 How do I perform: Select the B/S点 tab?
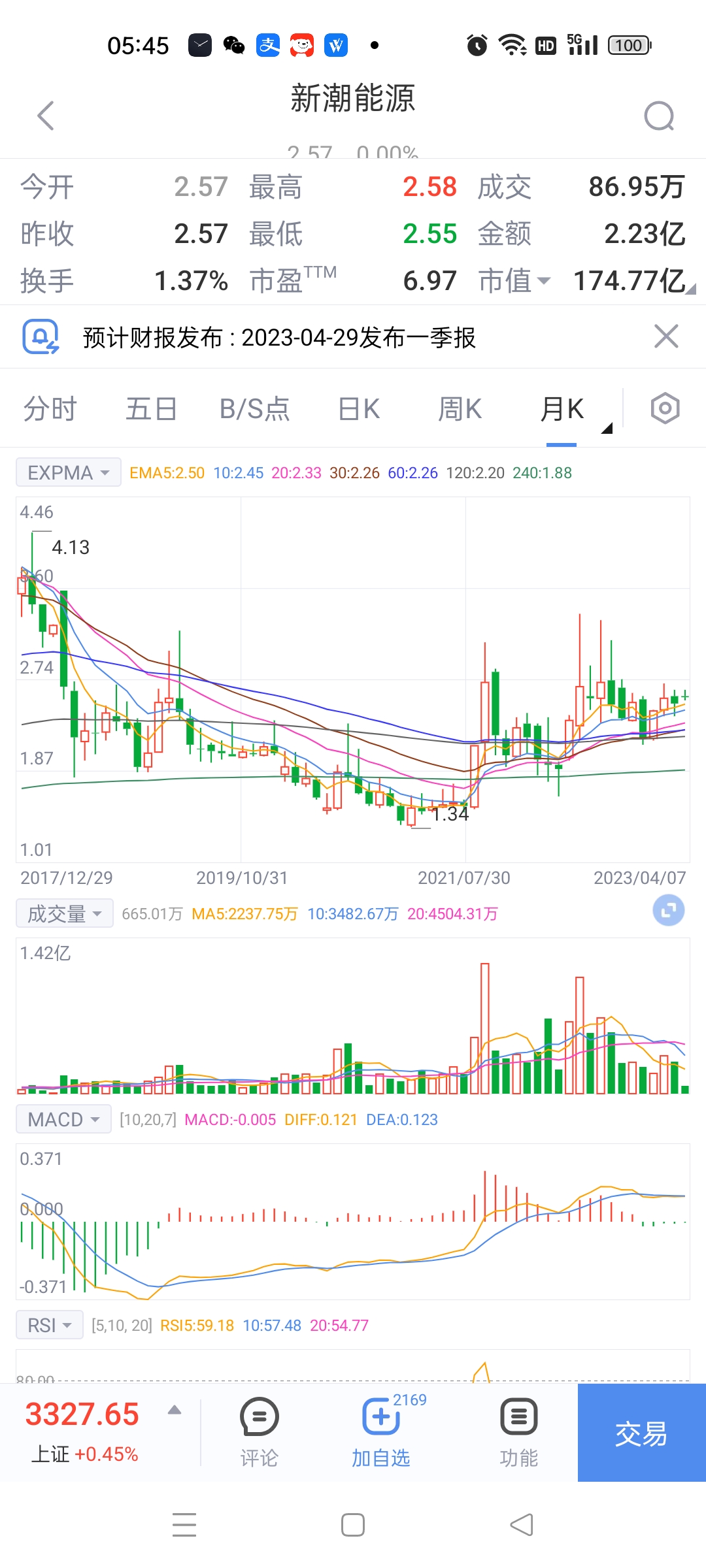pos(254,409)
